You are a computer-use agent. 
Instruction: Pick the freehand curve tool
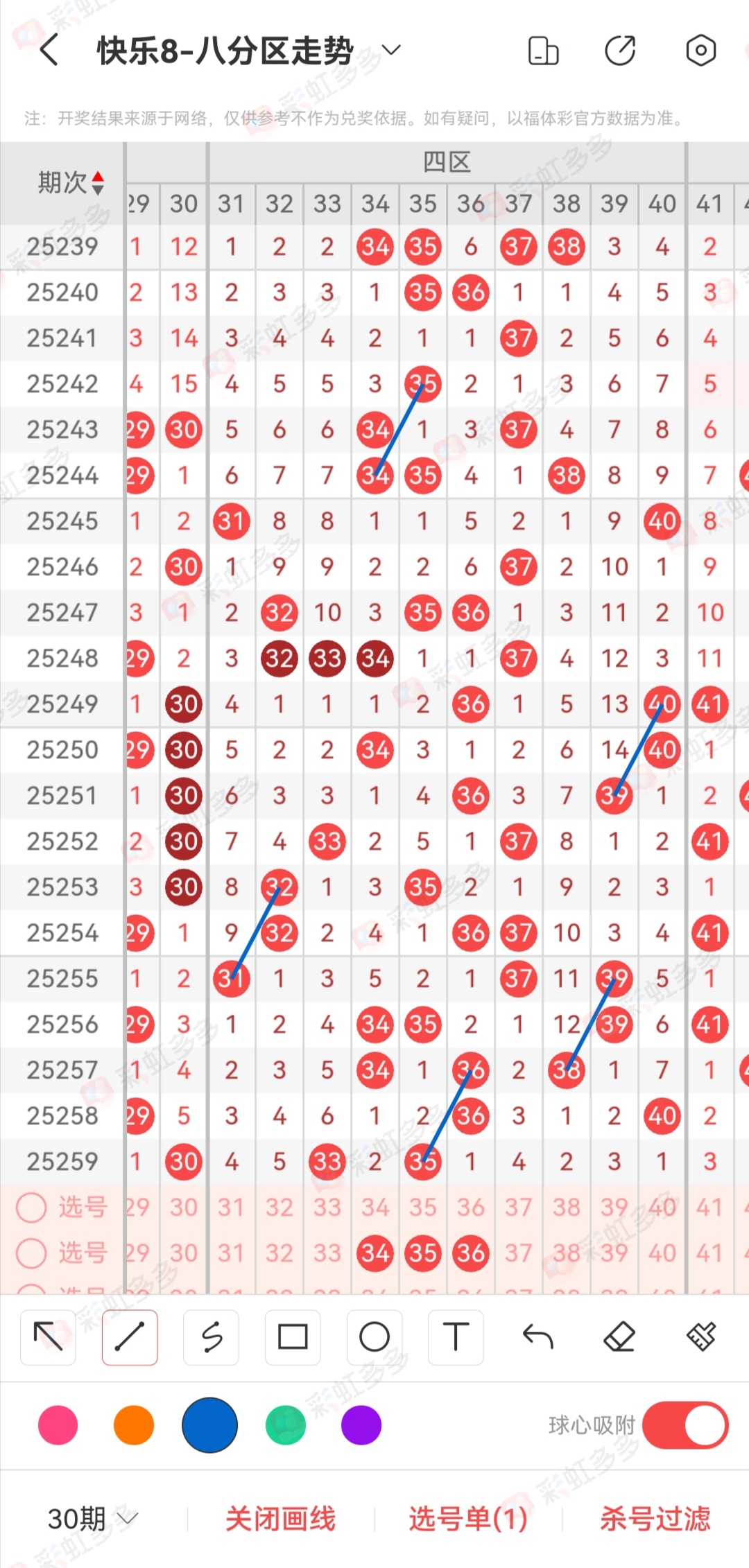pos(212,1337)
